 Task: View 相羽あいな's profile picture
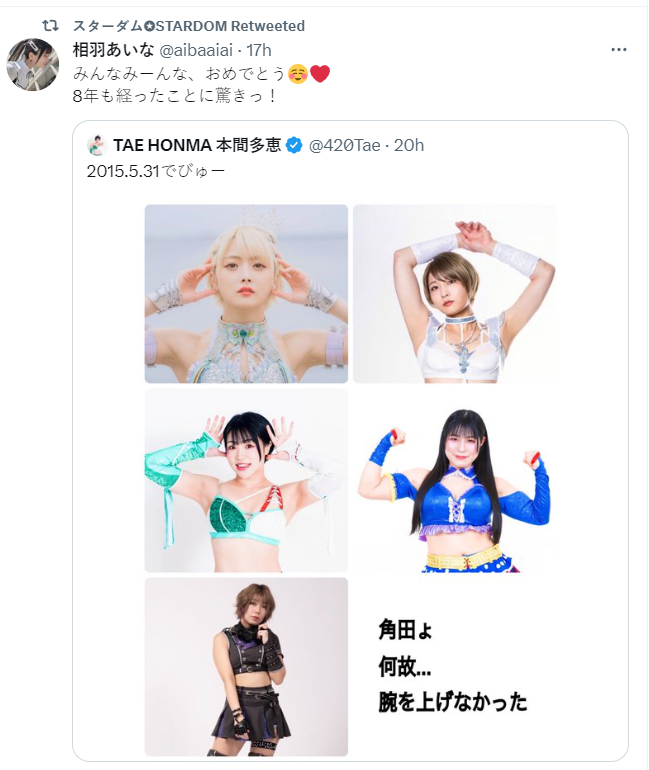pos(33,64)
